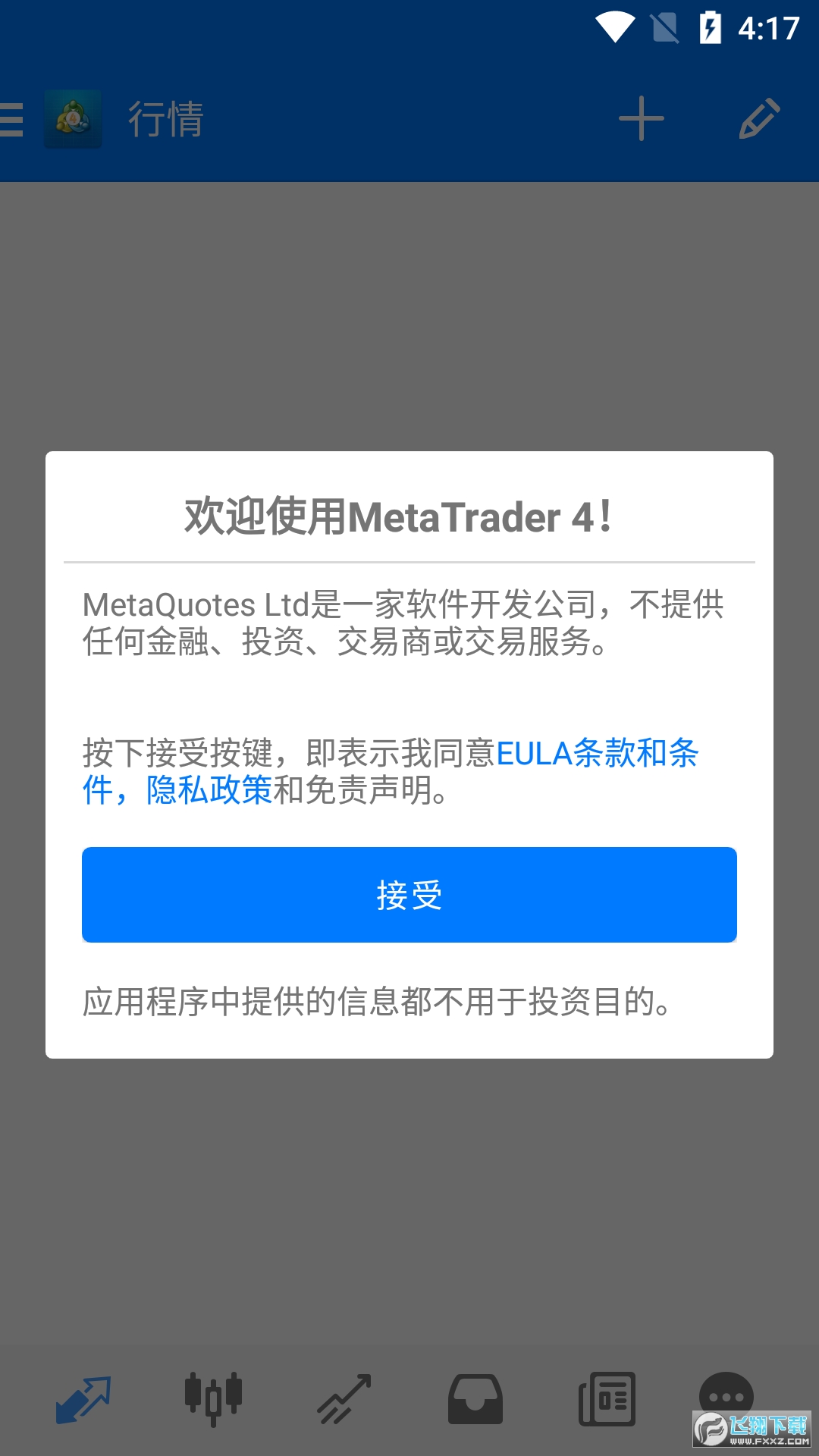
Task: Open the hamburger drawer menu
Action: [x=12, y=120]
